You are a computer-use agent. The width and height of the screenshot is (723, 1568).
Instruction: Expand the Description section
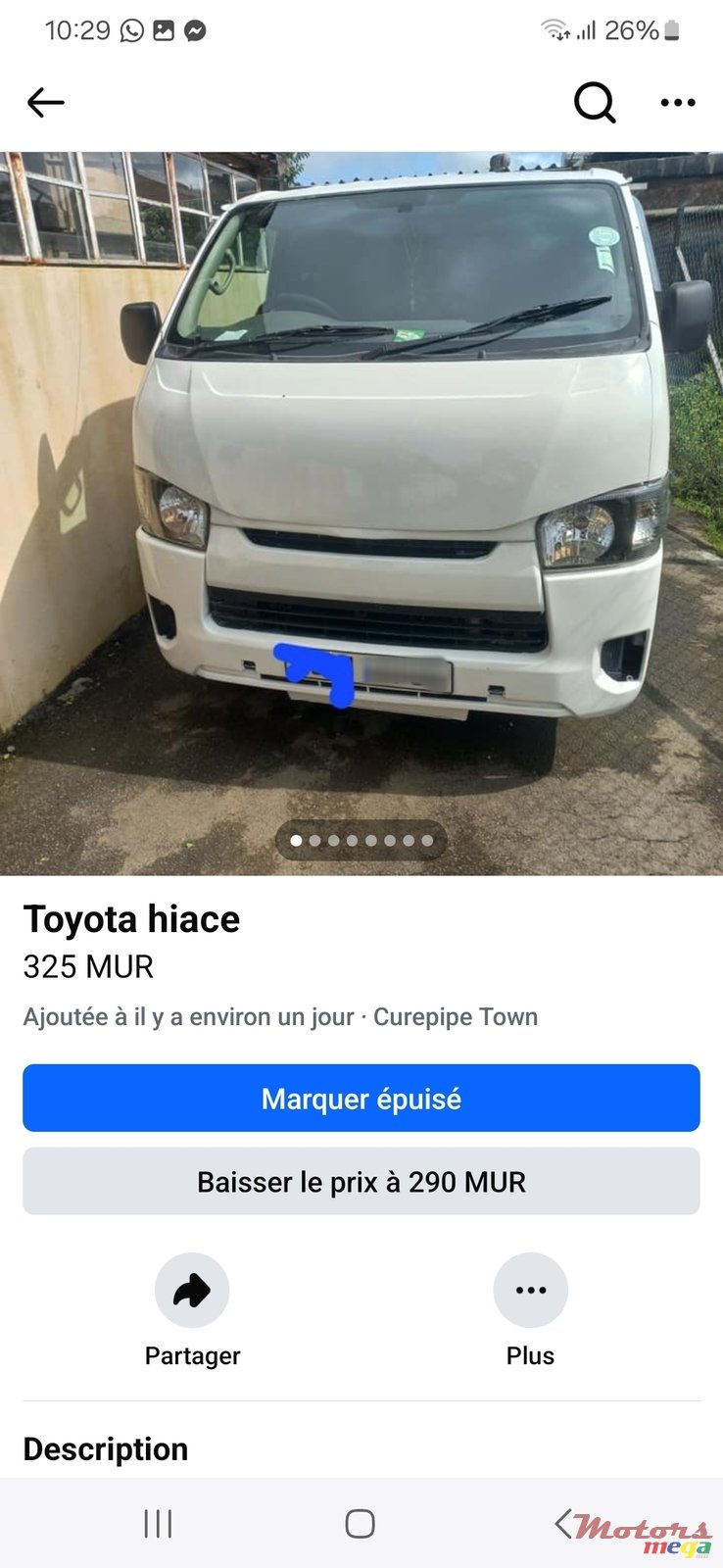pos(107,1449)
